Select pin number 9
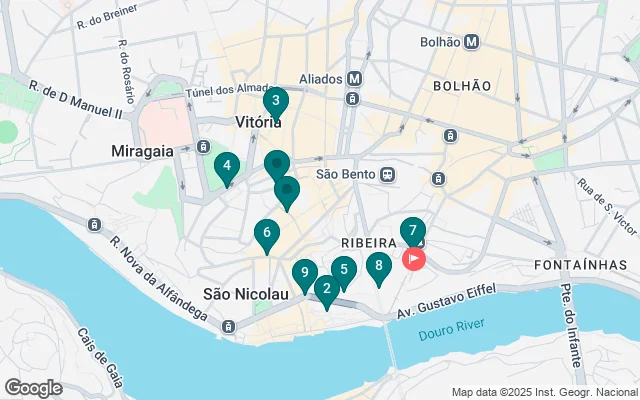 click(x=304, y=273)
